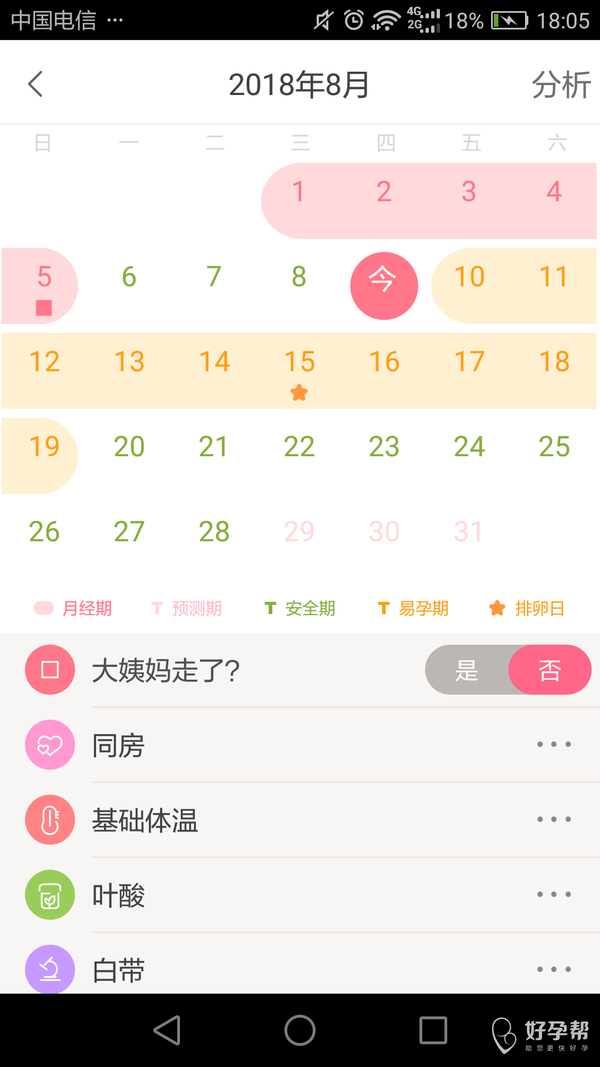Go back using the top-left arrow

click(36, 84)
